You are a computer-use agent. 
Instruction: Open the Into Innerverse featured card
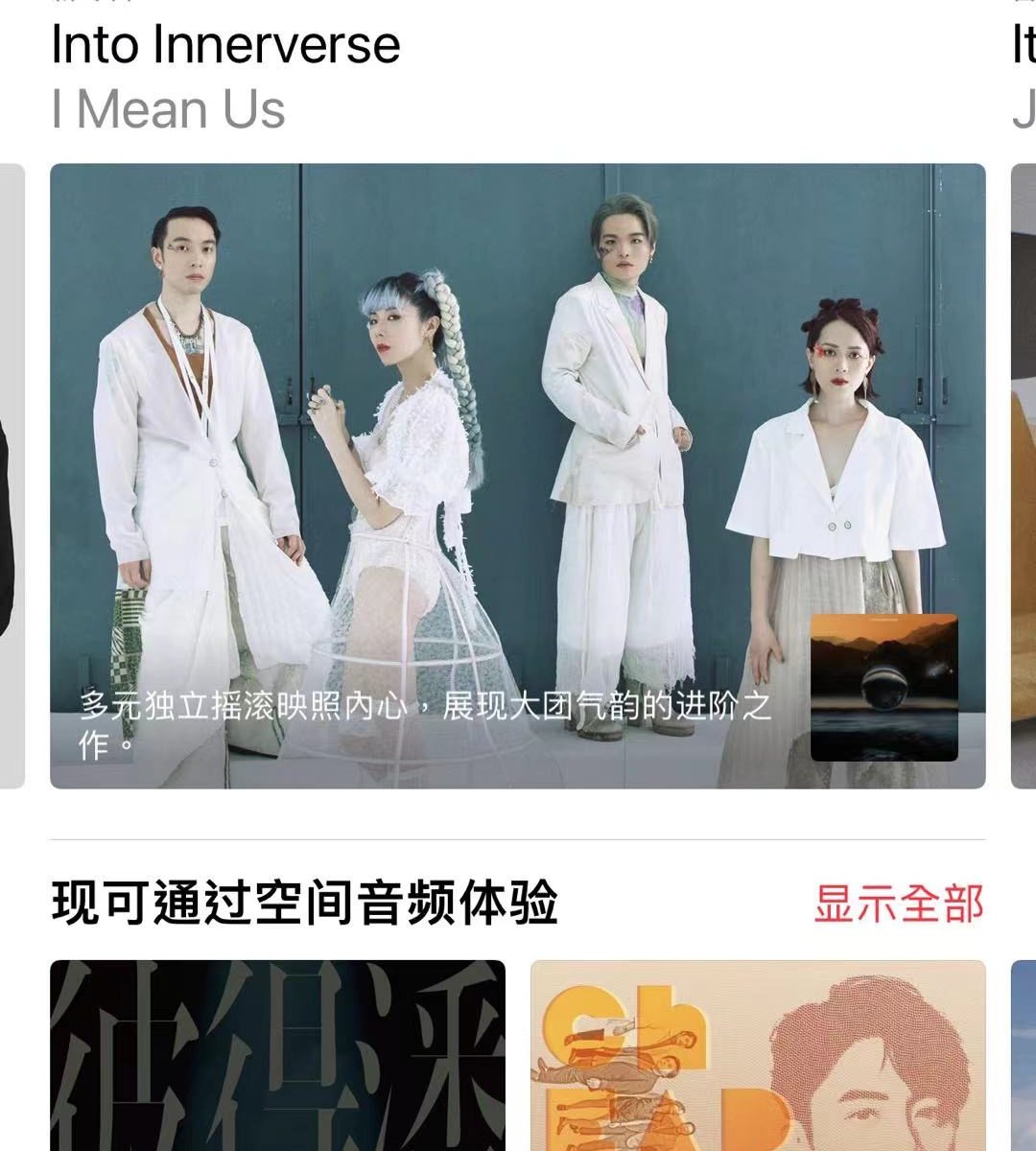pyautogui.click(x=518, y=475)
